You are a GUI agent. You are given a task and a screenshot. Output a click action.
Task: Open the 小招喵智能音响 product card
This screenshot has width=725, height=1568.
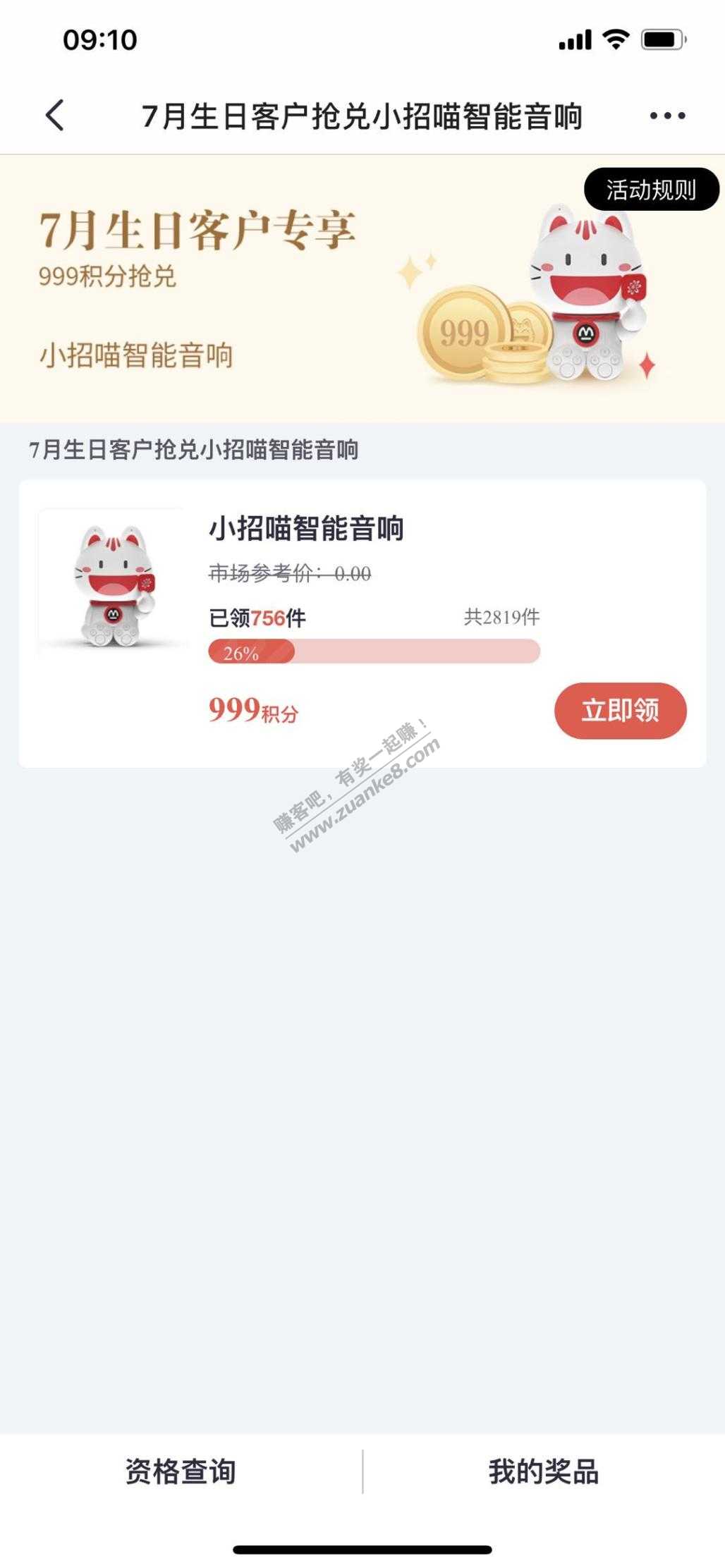(x=306, y=529)
